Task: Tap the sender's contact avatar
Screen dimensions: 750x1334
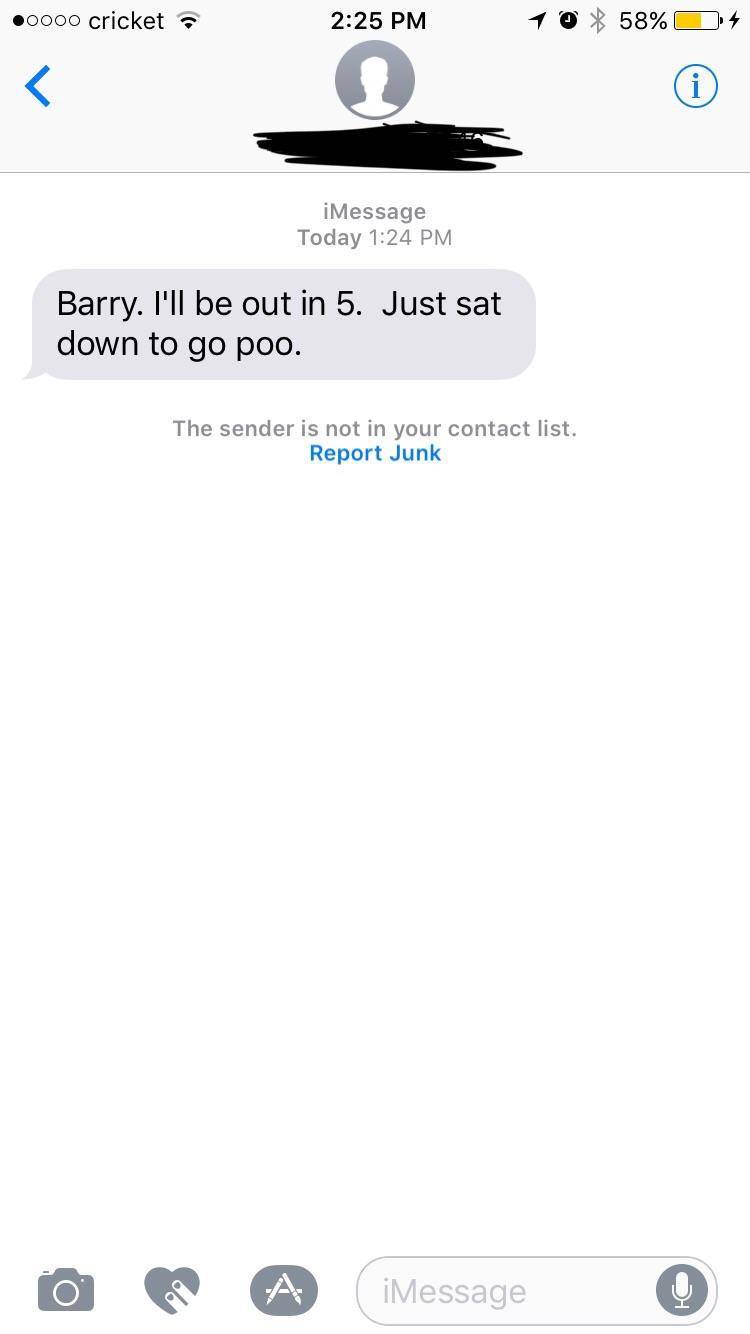Action: (x=374, y=80)
